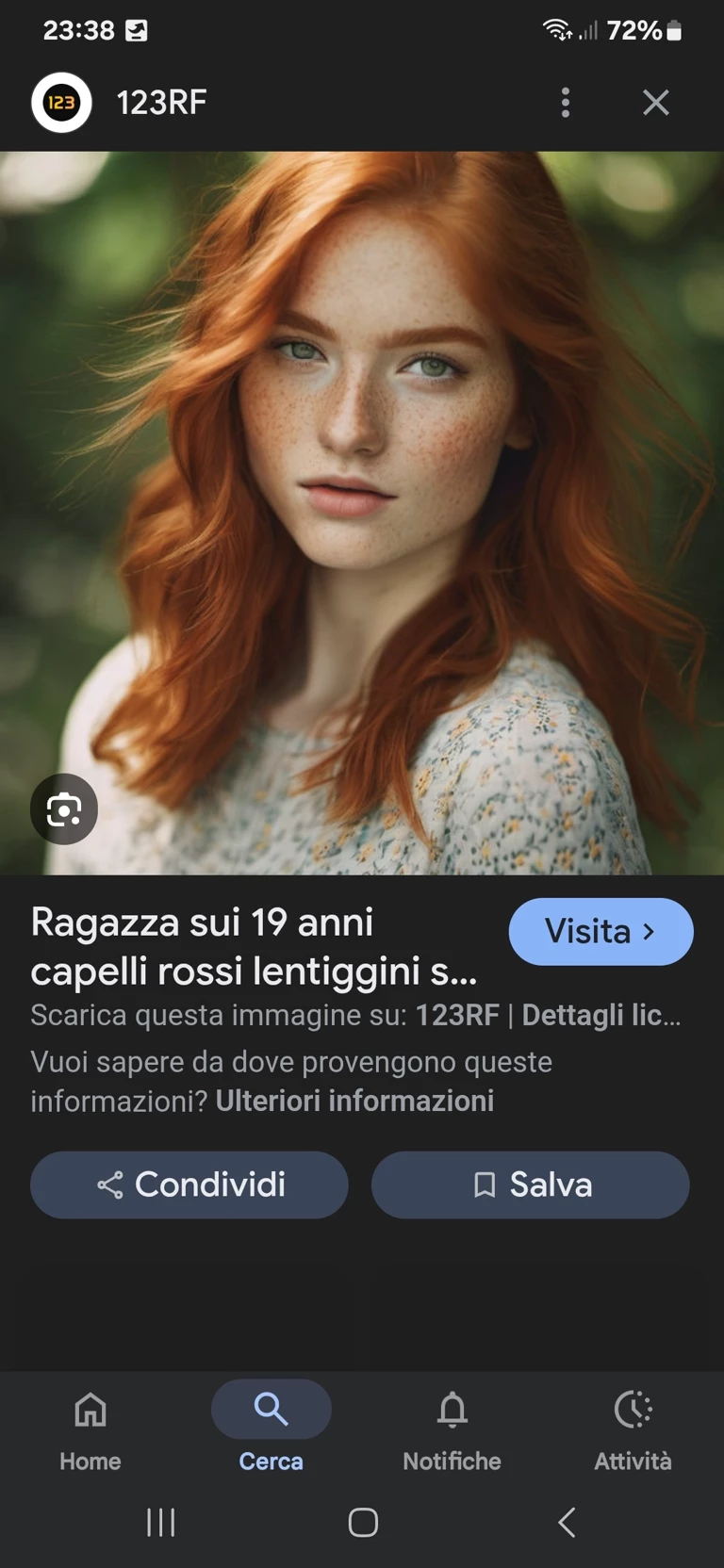
Task: Open the Dettagli licenza link
Action: 601,1015
